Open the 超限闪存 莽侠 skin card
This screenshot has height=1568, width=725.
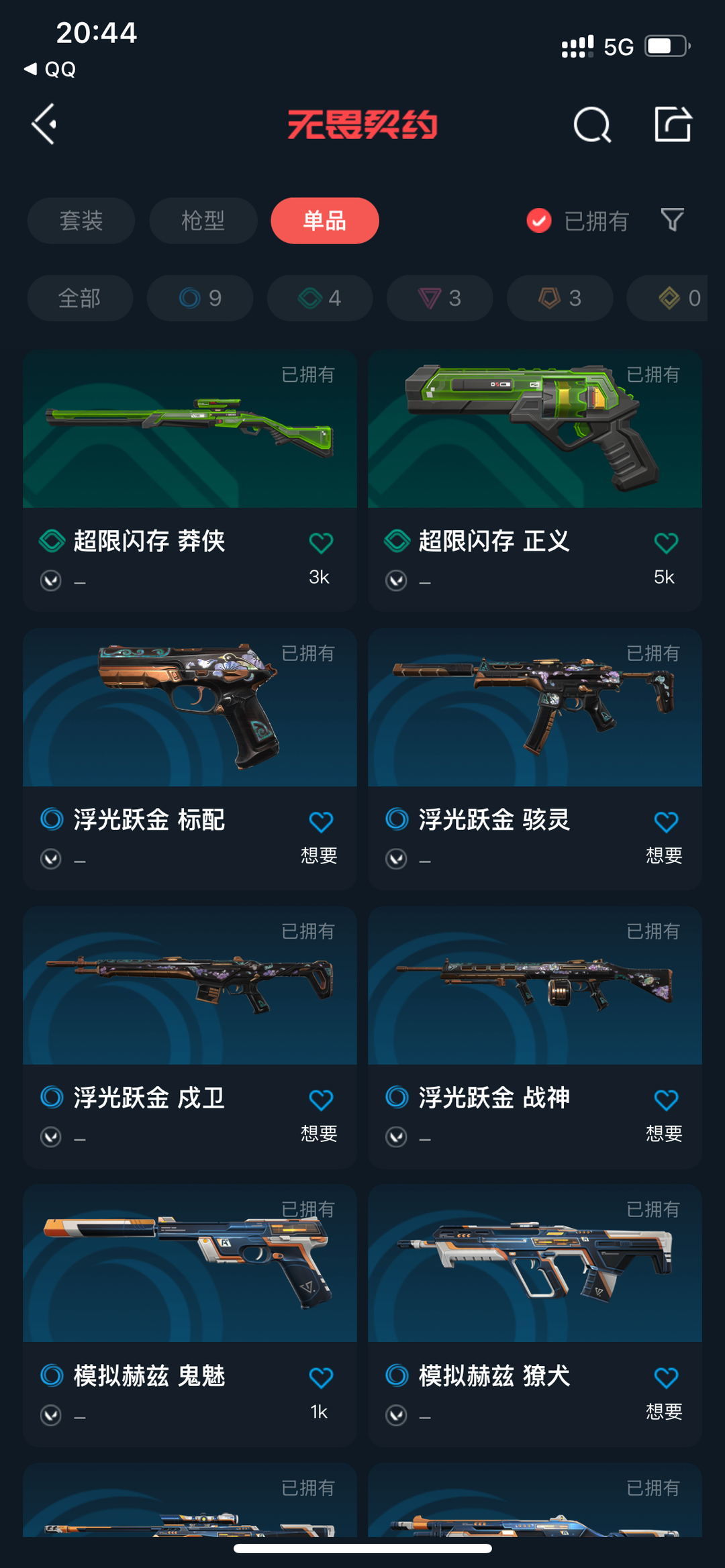point(190,480)
